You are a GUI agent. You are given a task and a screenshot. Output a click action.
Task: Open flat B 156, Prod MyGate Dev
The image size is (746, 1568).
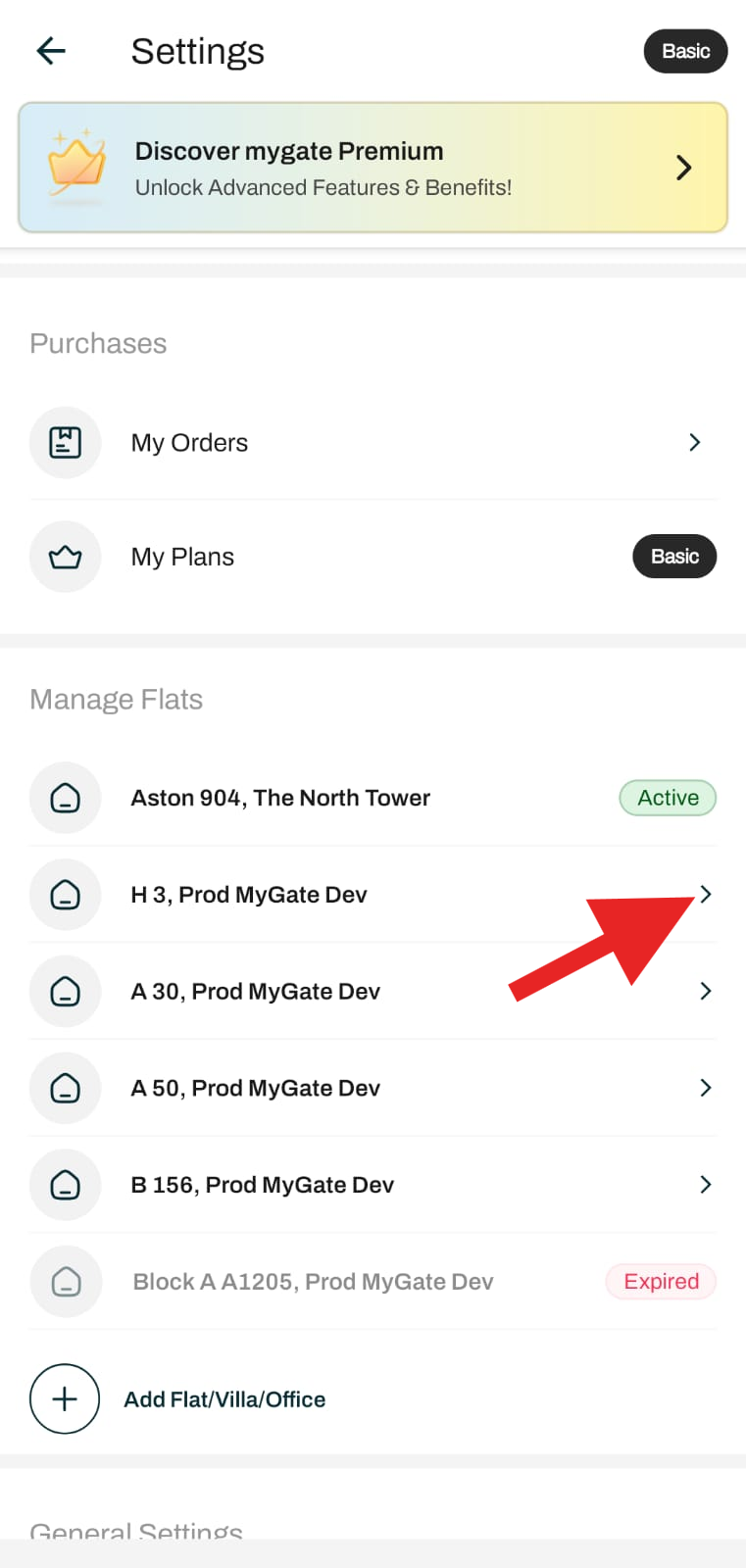(373, 1185)
